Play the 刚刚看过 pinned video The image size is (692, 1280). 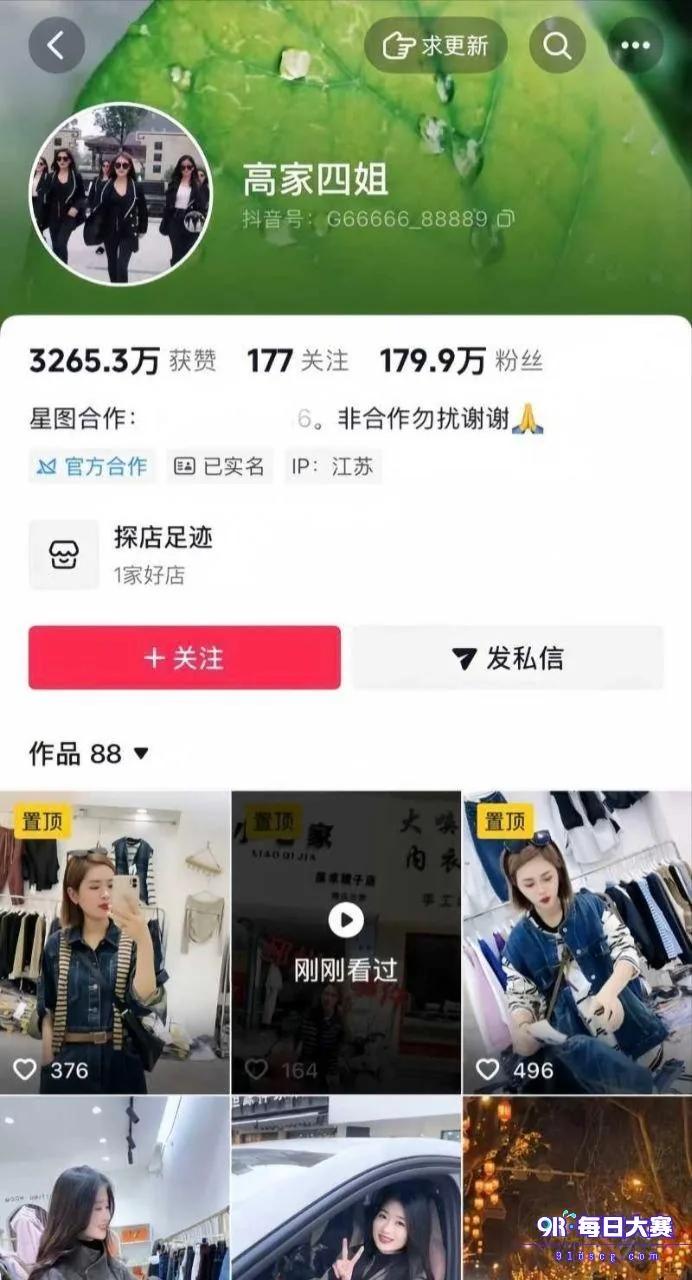pos(346,942)
